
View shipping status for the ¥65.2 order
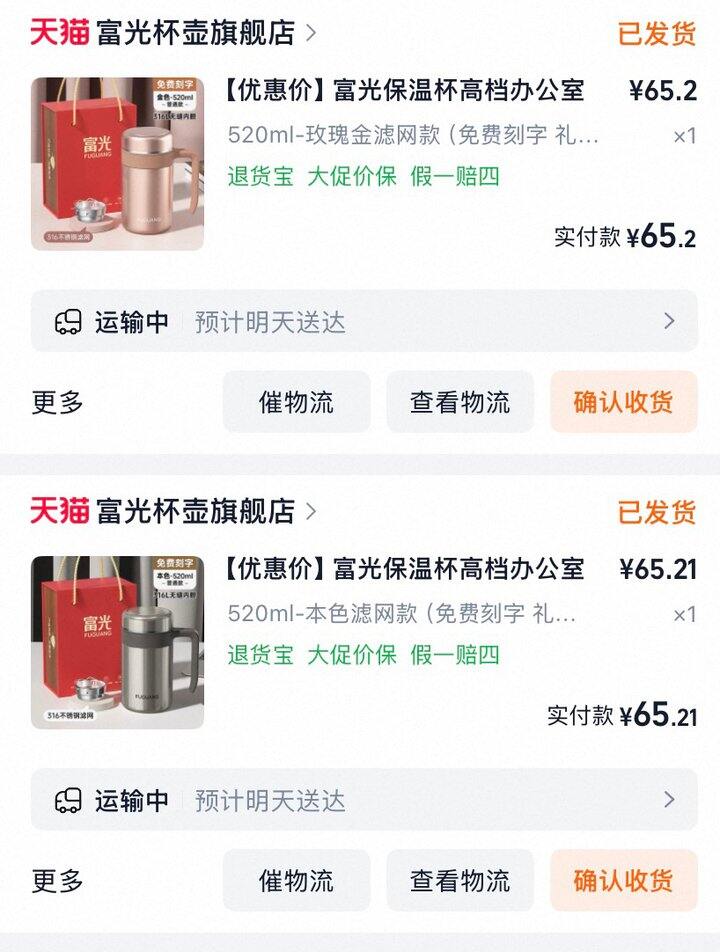pos(364,321)
